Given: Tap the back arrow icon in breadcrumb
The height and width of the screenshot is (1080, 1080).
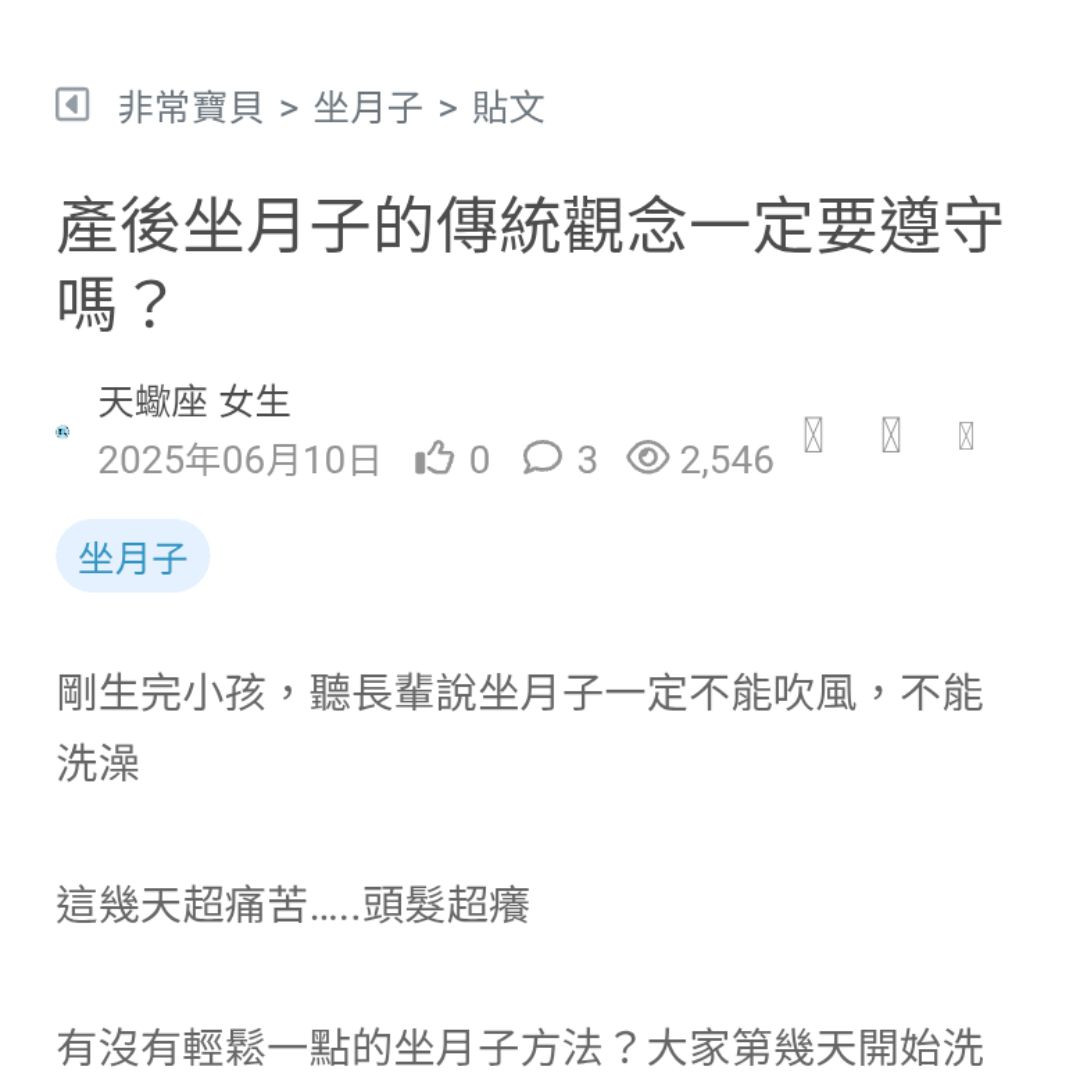Looking at the screenshot, I should [72, 104].
